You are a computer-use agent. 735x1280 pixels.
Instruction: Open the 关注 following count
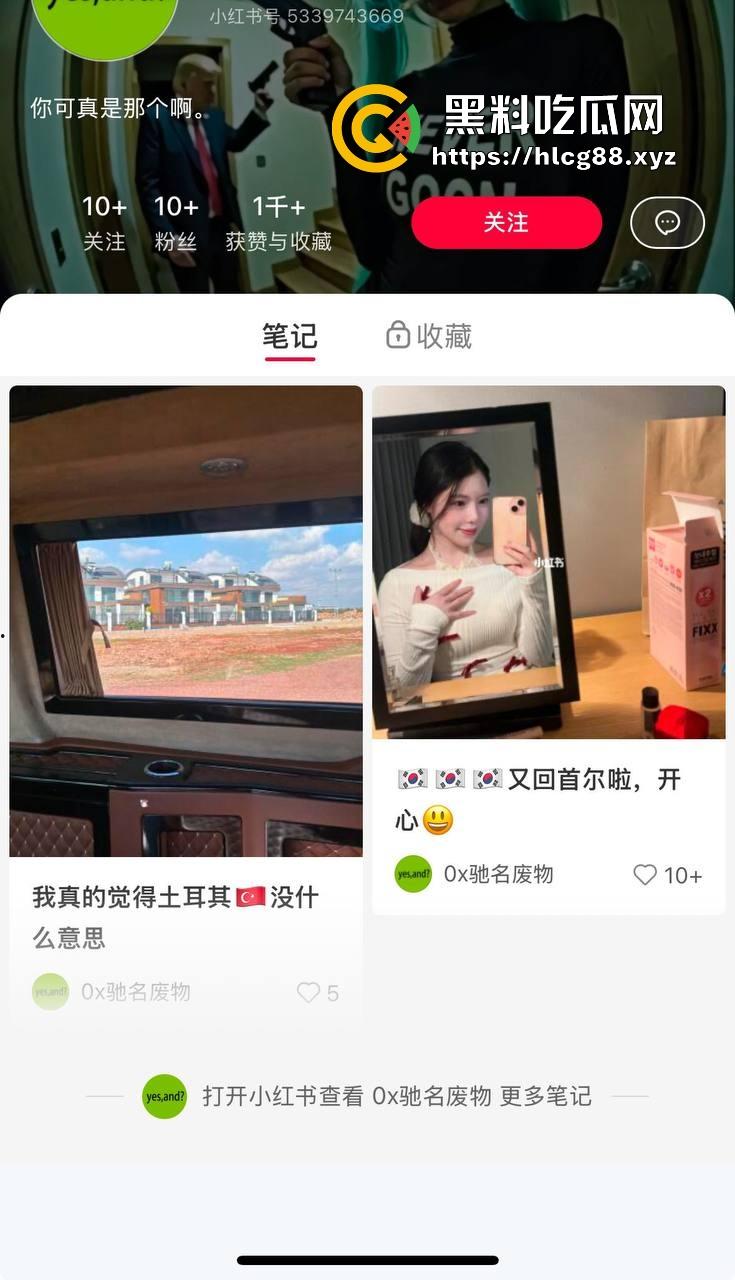[104, 222]
